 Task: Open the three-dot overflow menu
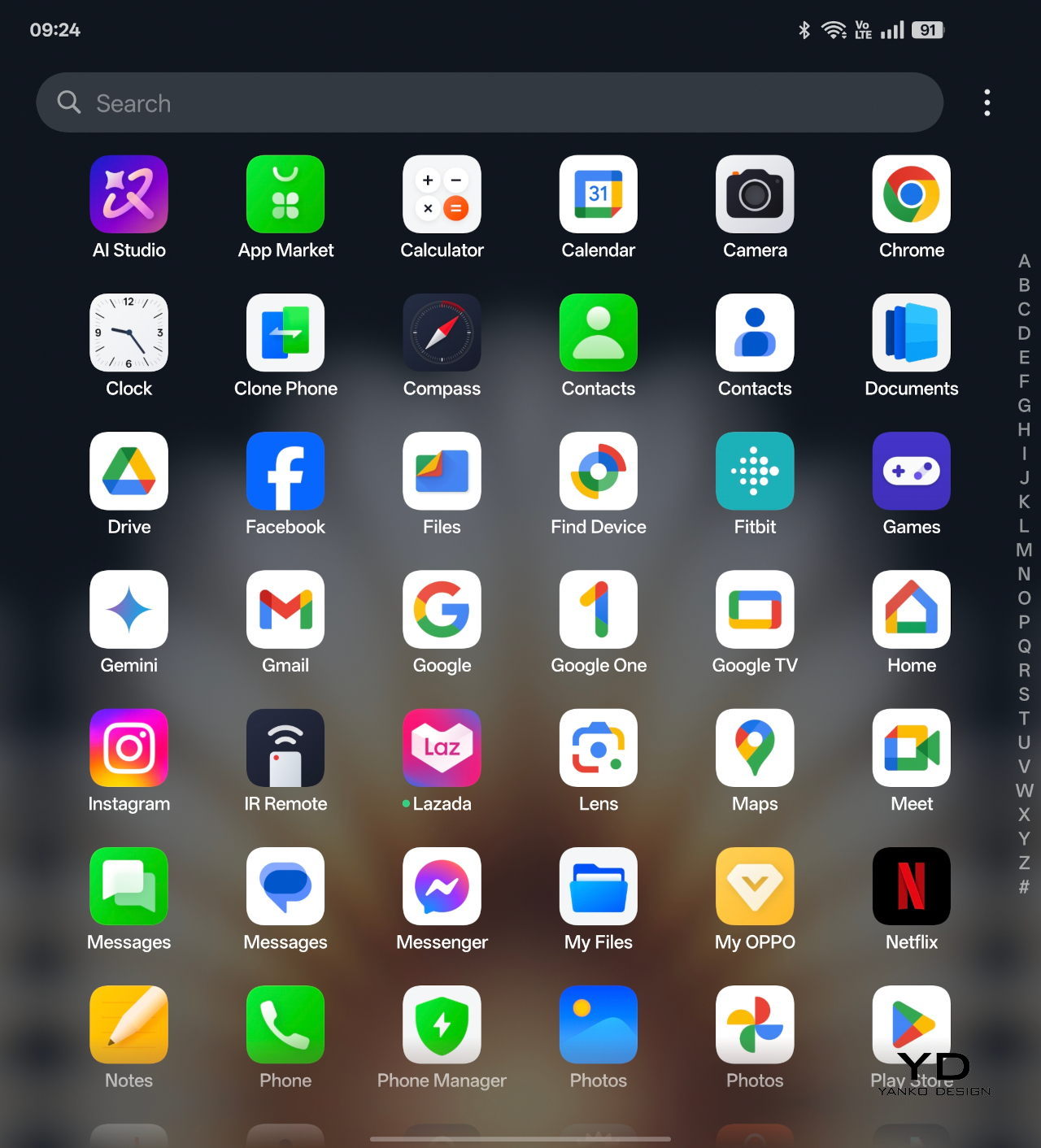(x=987, y=102)
